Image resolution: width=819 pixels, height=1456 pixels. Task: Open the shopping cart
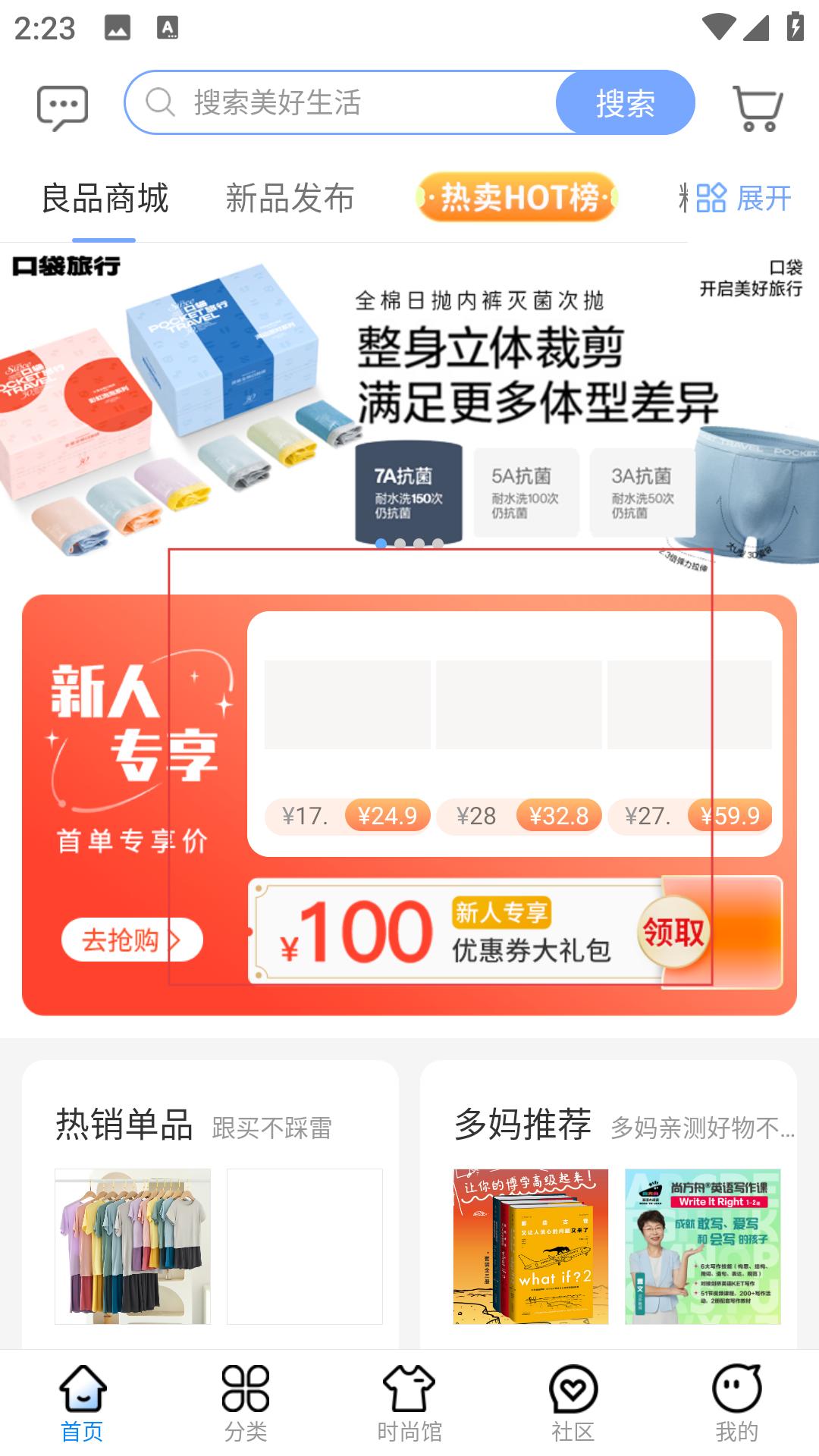point(757,107)
